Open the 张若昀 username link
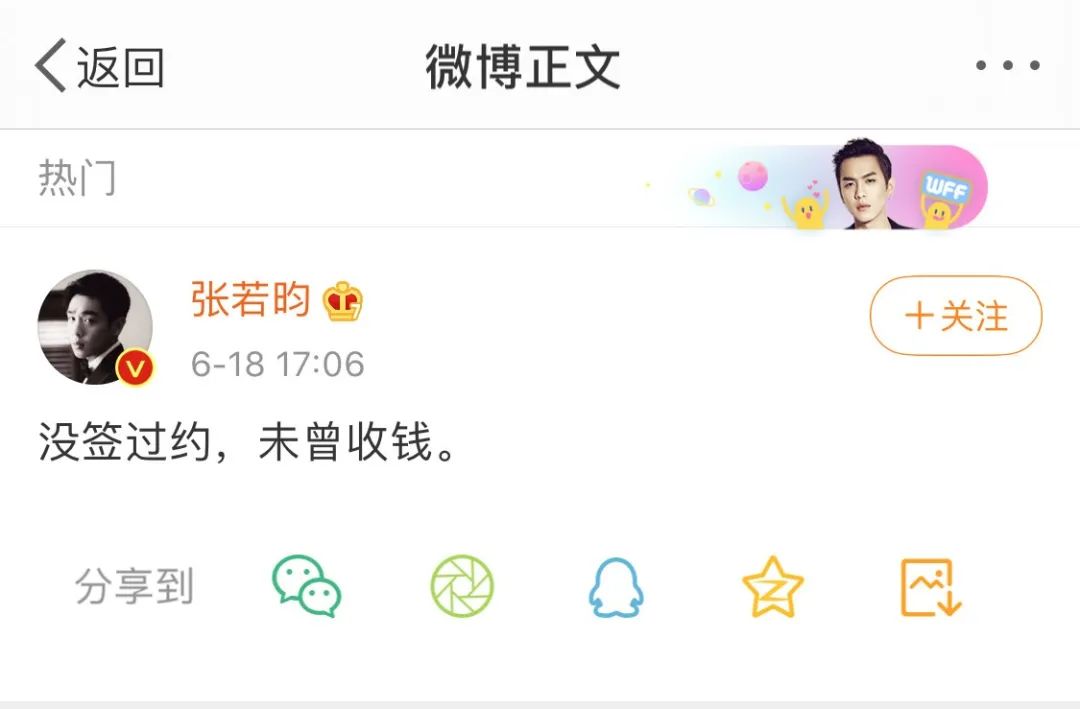This screenshot has width=1080, height=709. (251, 300)
